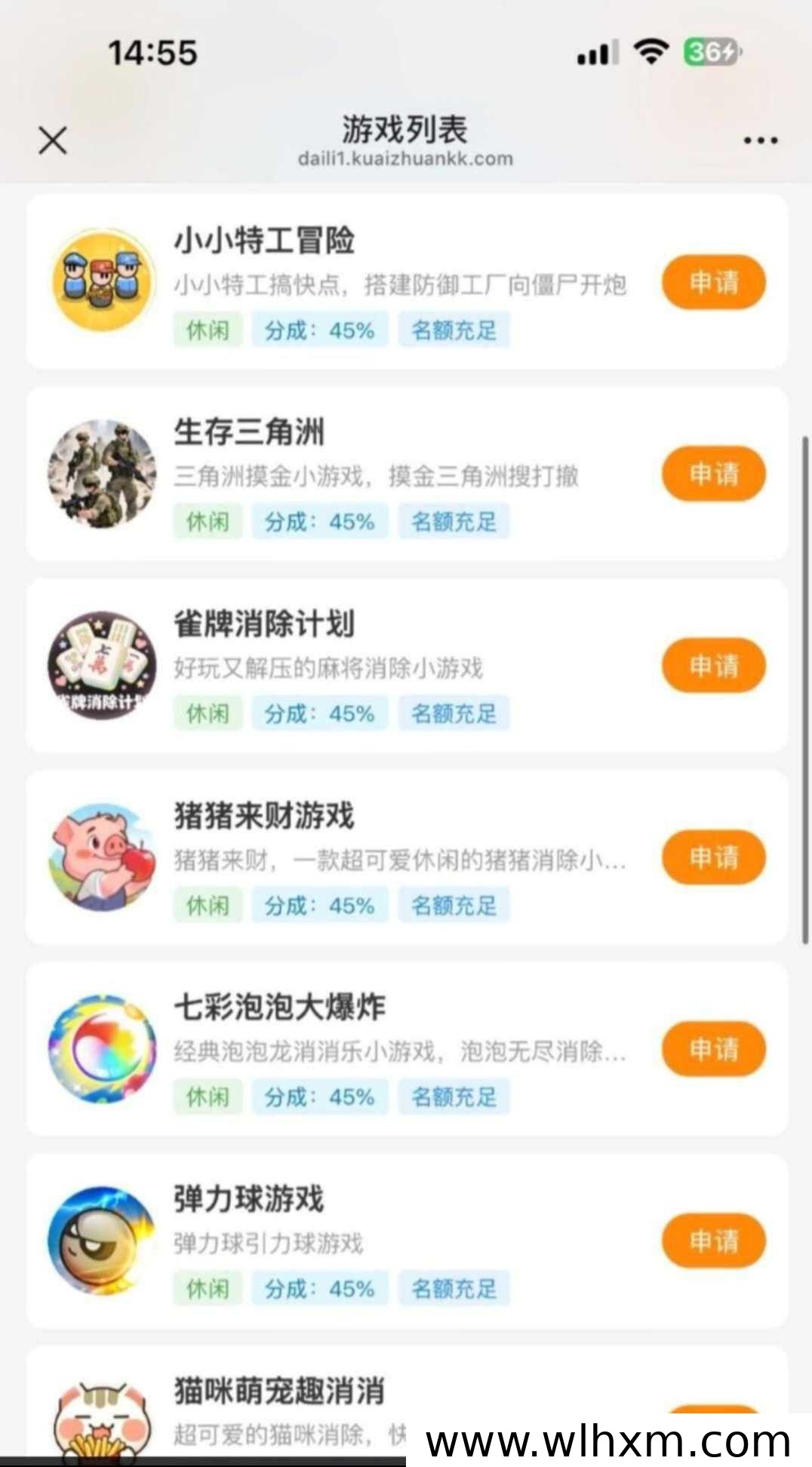Open the 猫咪萌宠趣消消 game card
This screenshot has width=812, height=1467.
click(279, 1392)
